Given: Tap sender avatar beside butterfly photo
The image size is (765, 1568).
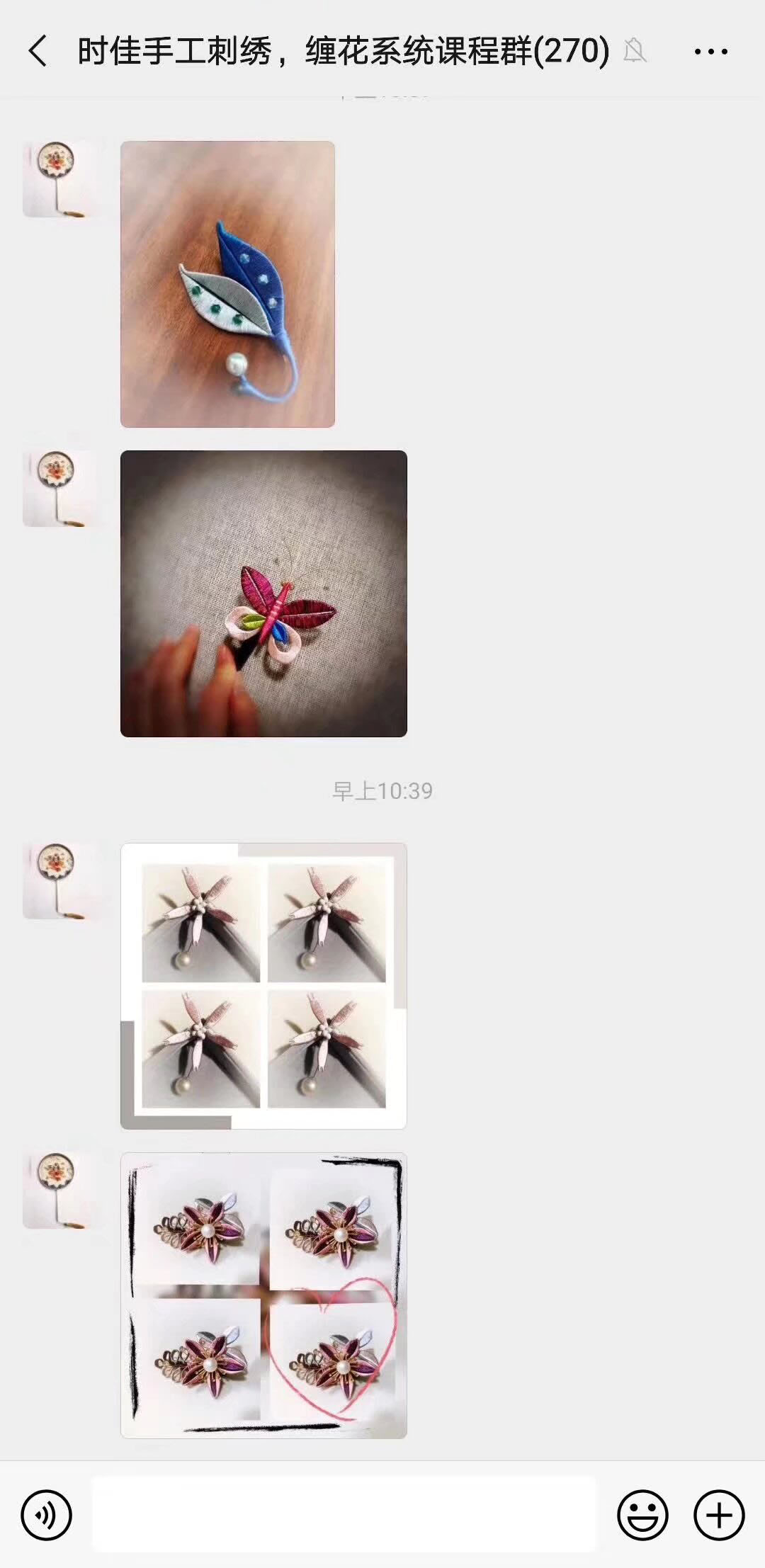Looking at the screenshot, I should tap(59, 489).
